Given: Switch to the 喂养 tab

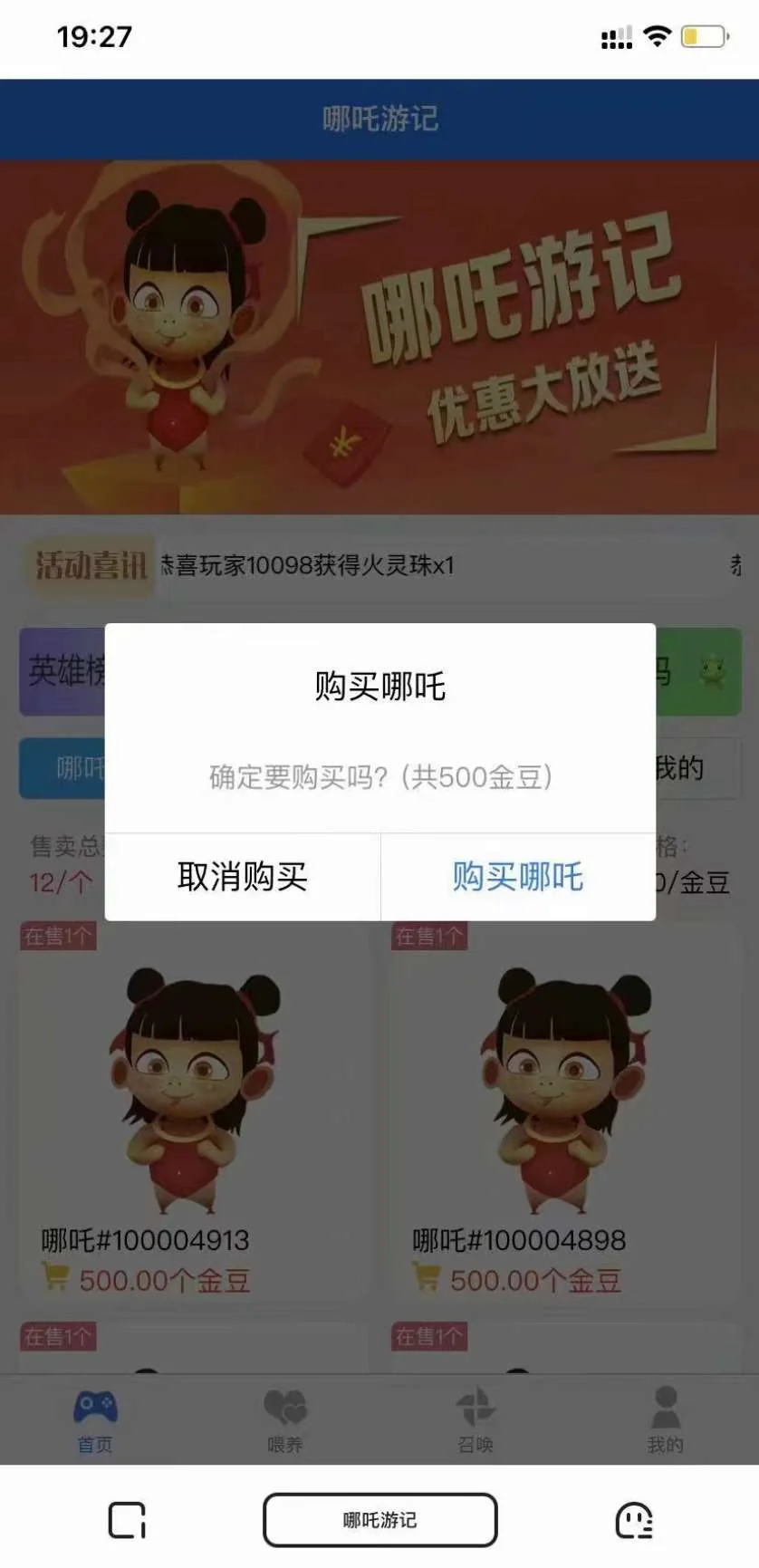Looking at the screenshot, I should (284, 1419).
